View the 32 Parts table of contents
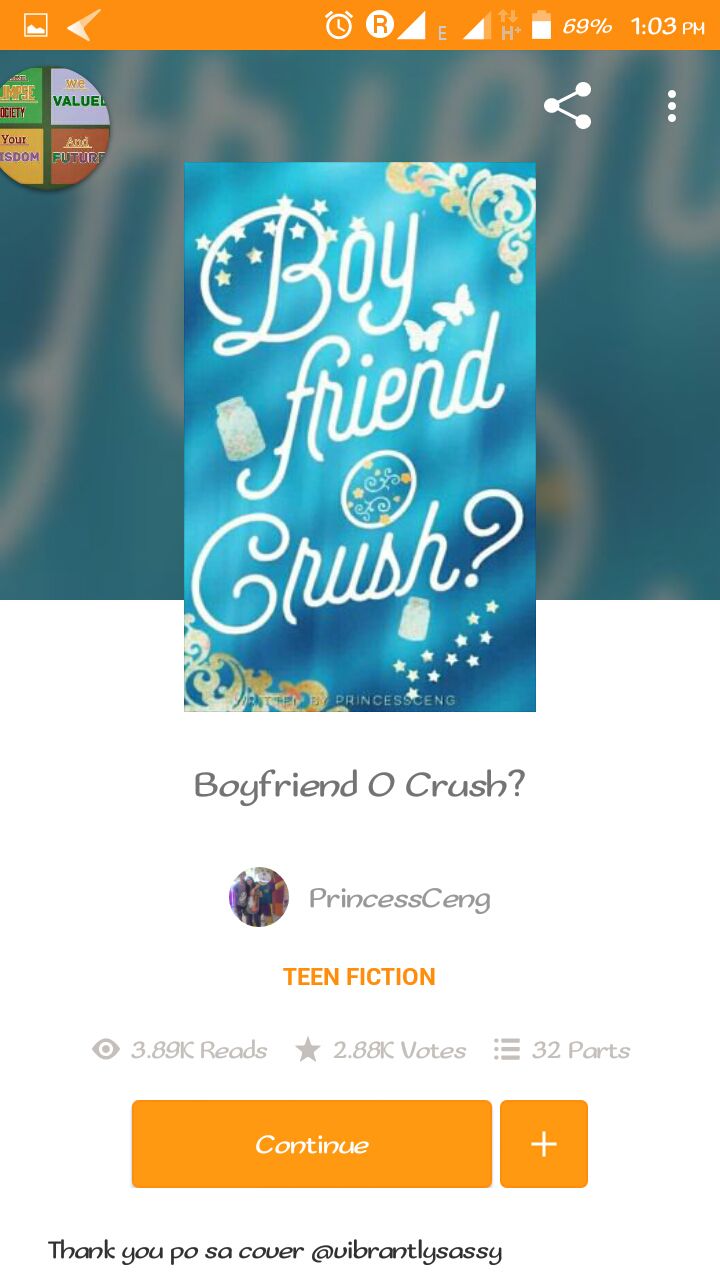Image resolution: width=720 pixels, height=1280 pixels. pos(562,1050)
